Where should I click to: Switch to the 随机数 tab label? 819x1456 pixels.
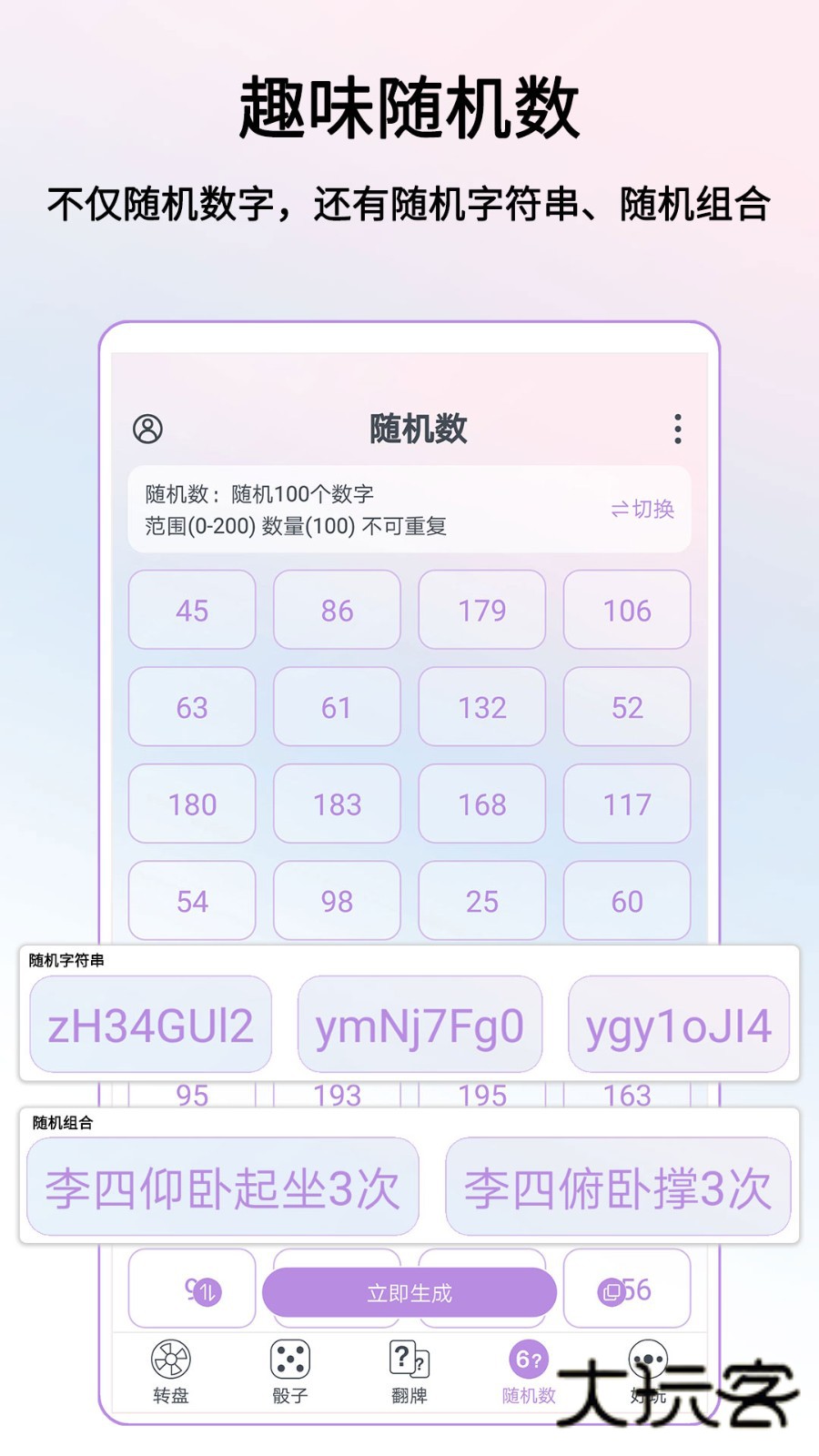[529, 1393]
